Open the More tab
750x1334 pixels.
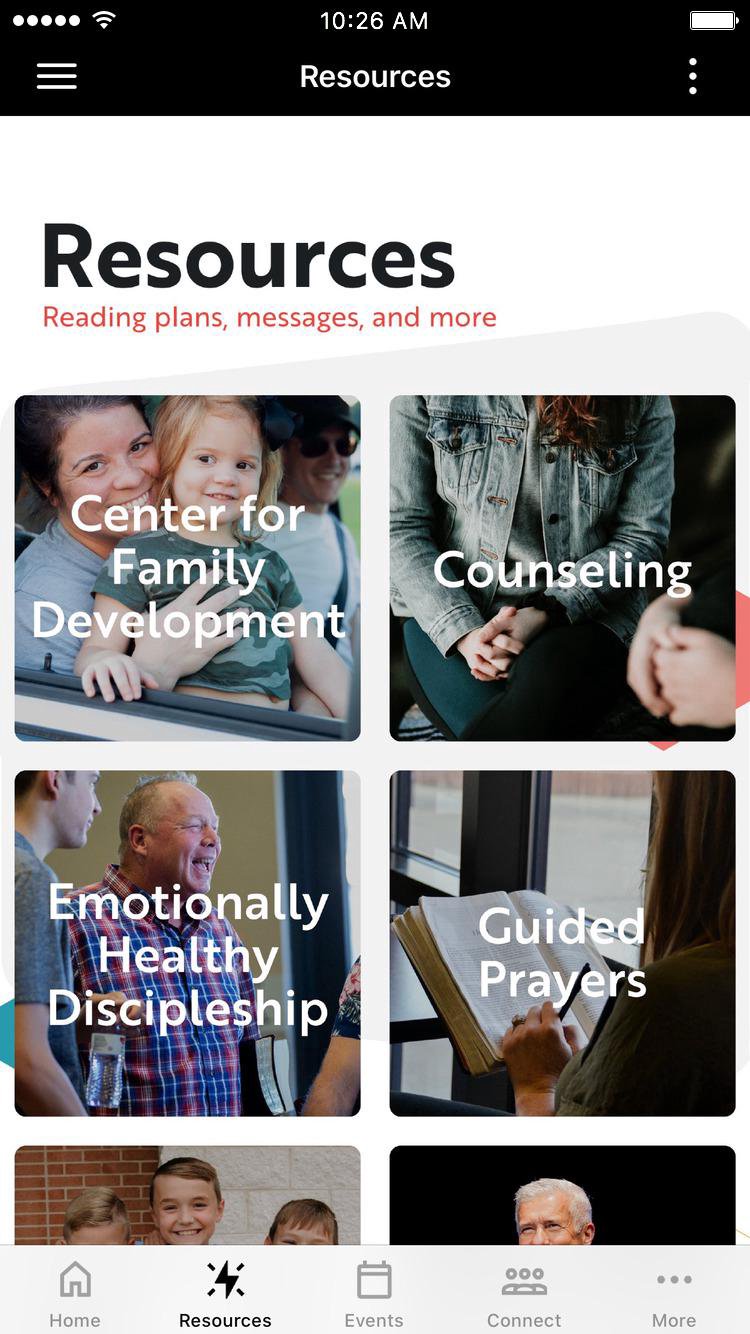pos(674,1293)
